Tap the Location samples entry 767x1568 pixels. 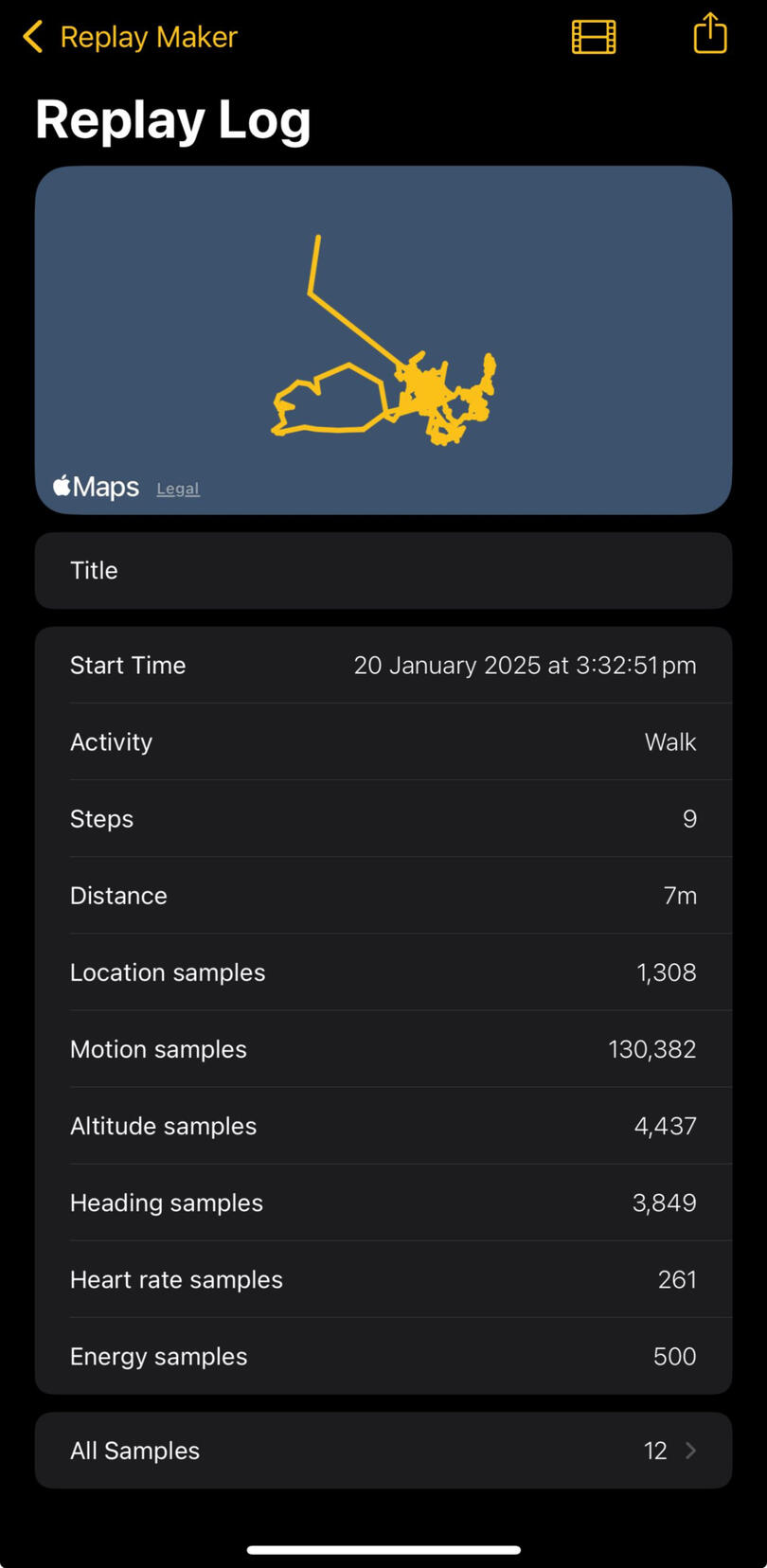(383, 971)
